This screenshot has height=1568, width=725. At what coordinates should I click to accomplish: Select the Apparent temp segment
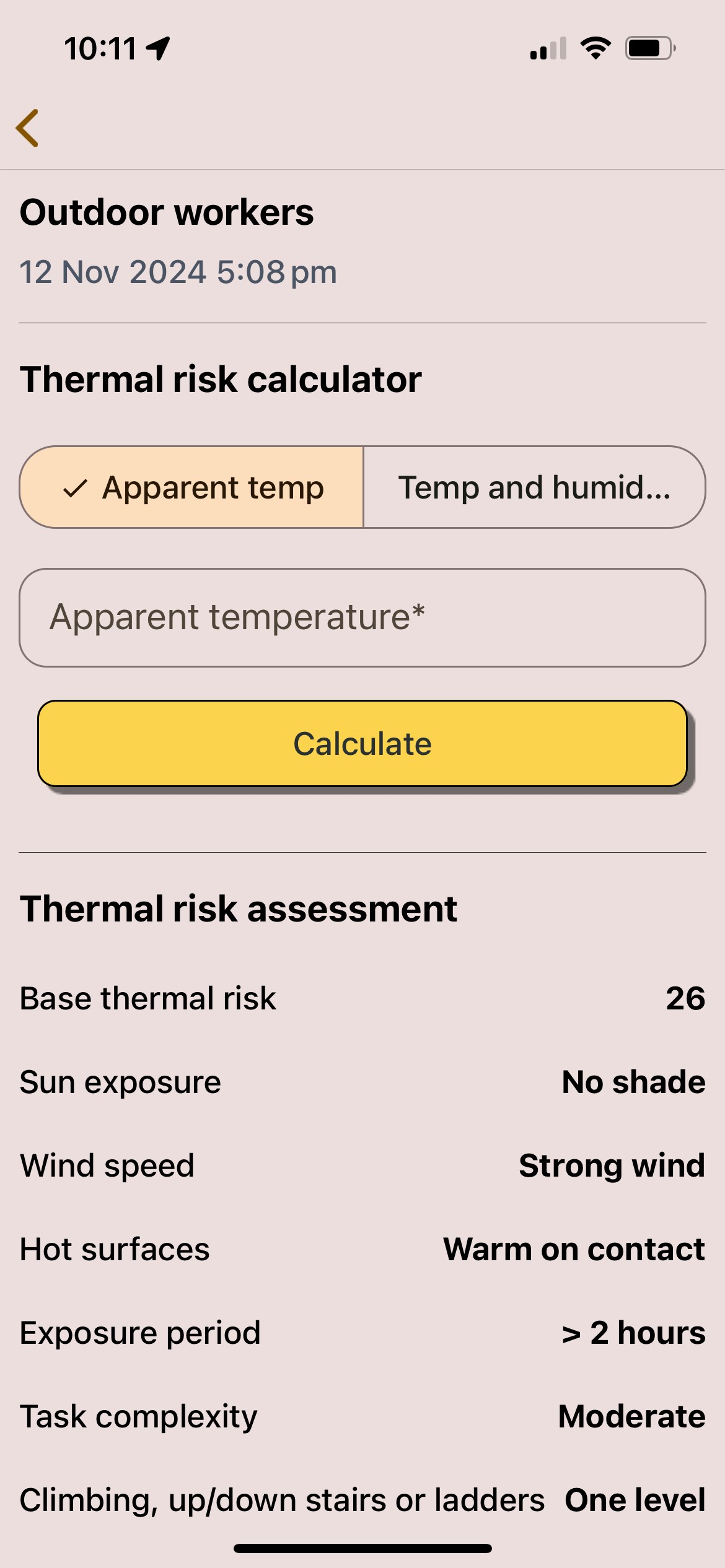192,487
